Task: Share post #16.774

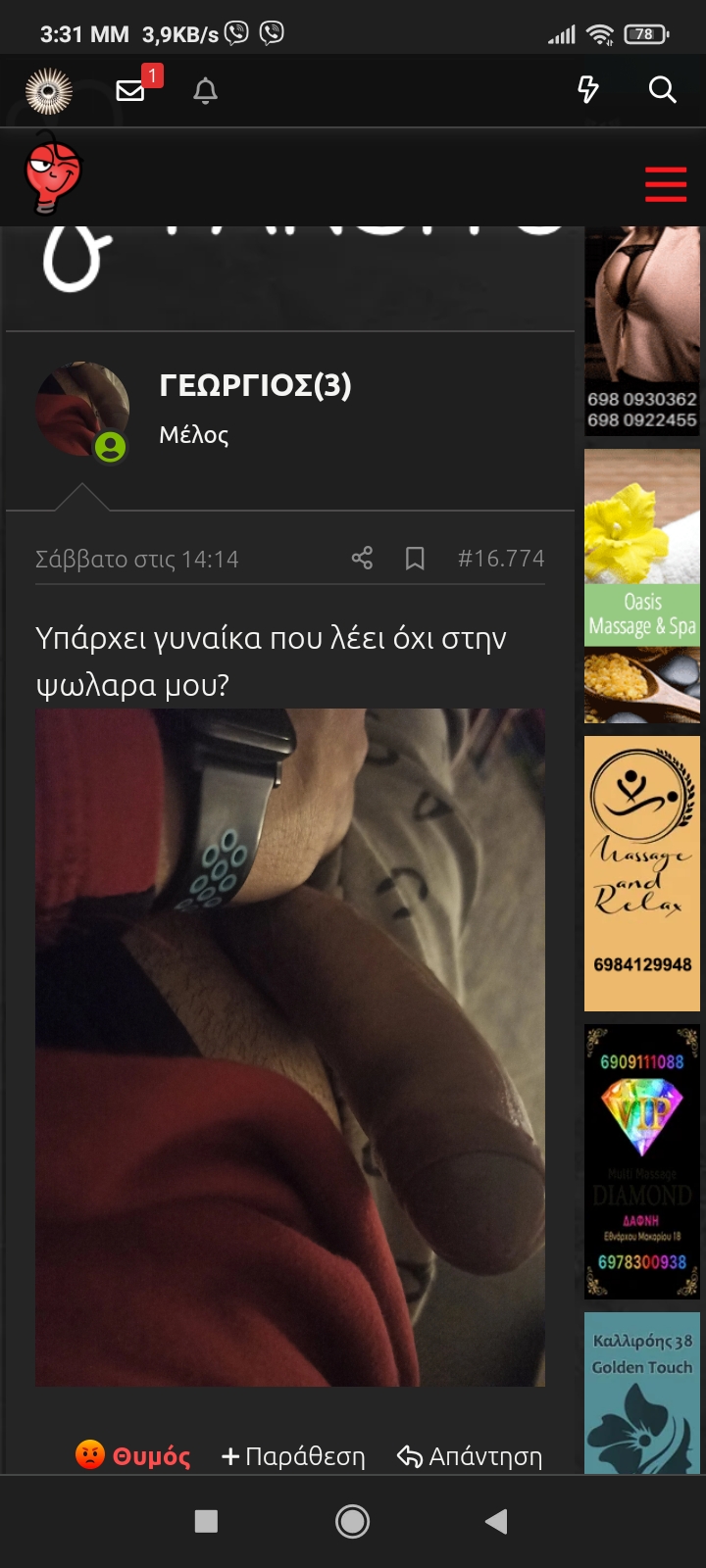Action: (362, 559)
